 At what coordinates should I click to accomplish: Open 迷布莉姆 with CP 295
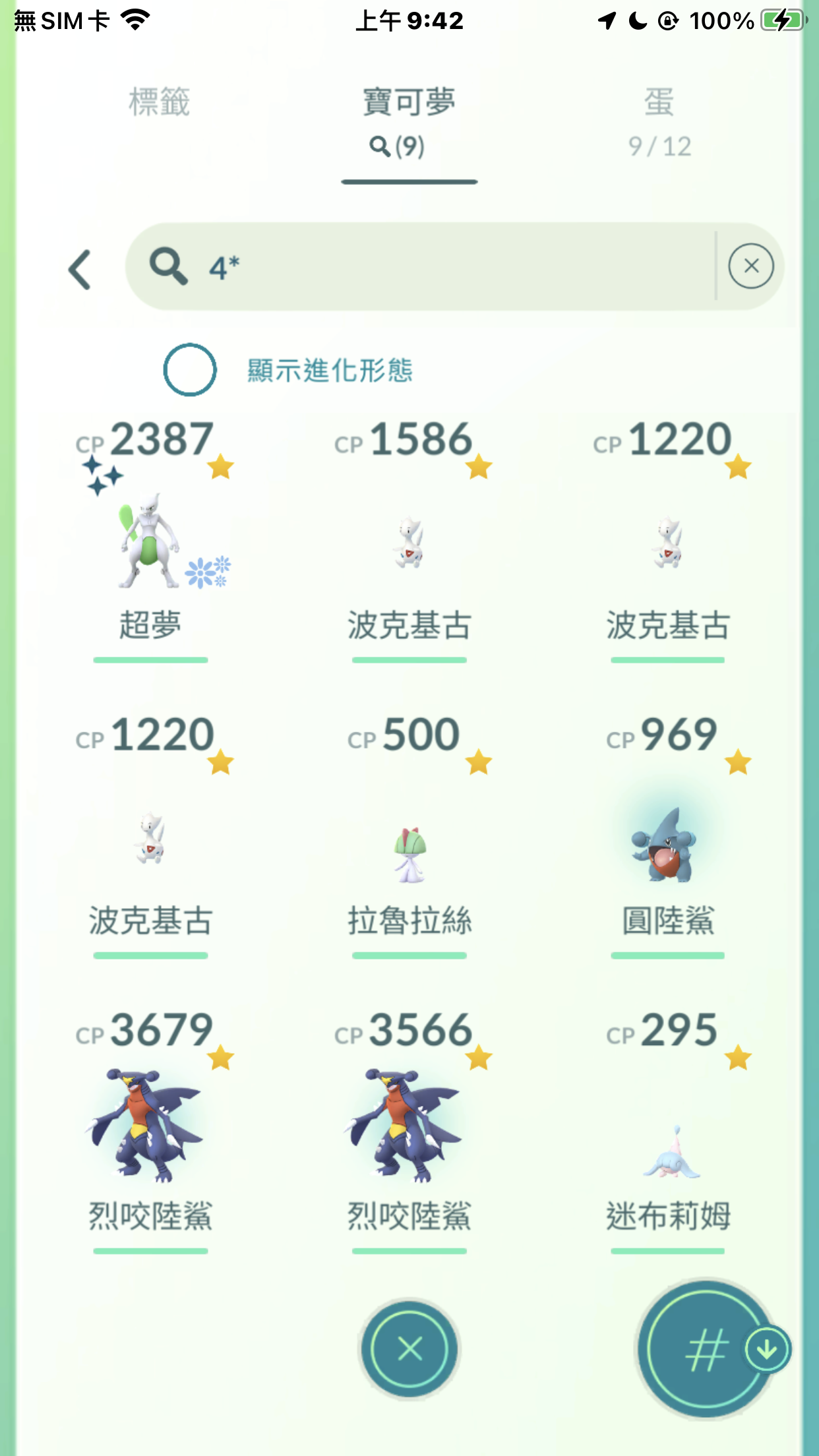point(668,1130)
